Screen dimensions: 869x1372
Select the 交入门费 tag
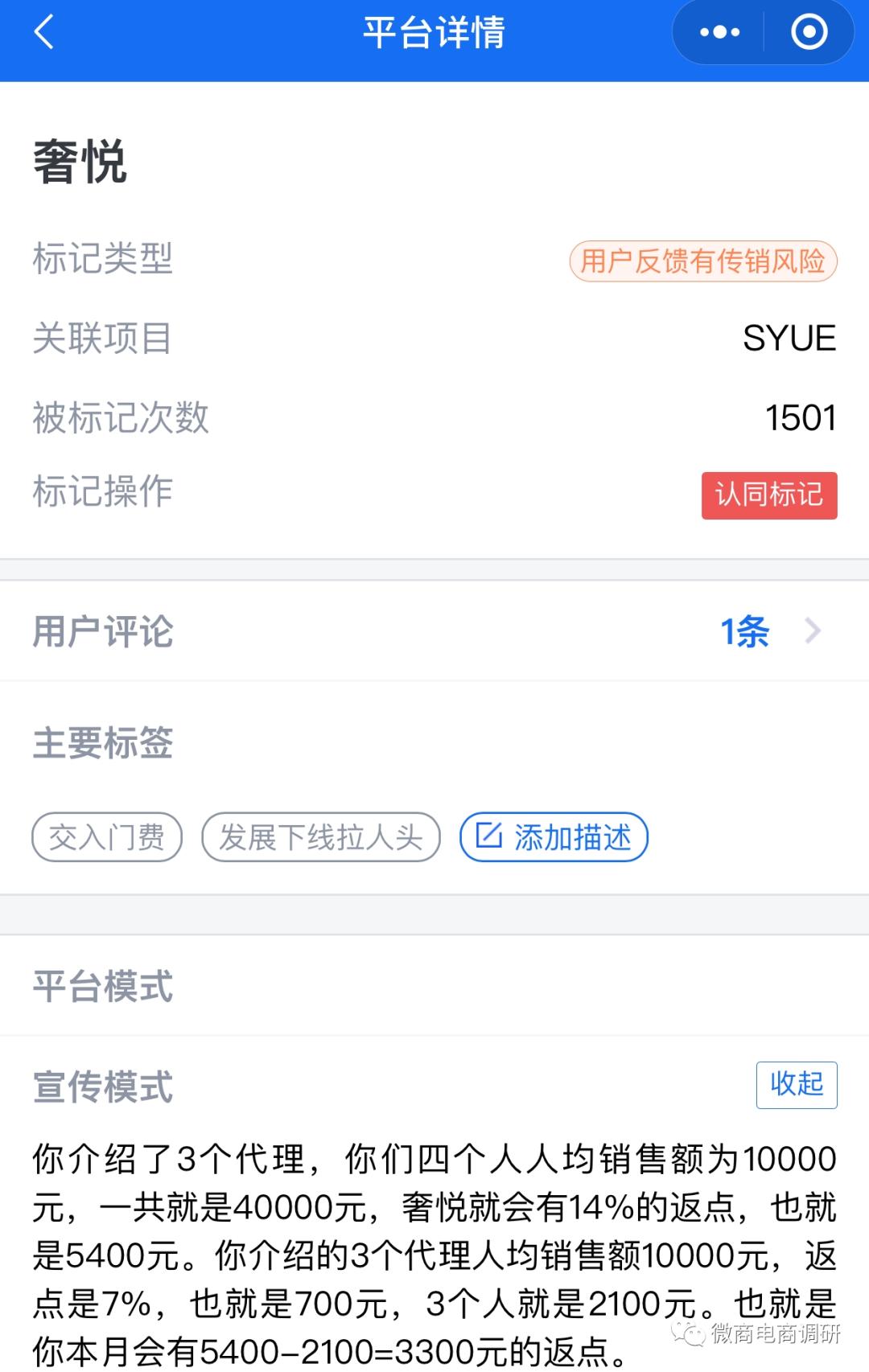pyautogui.click(x=107, y=837)
